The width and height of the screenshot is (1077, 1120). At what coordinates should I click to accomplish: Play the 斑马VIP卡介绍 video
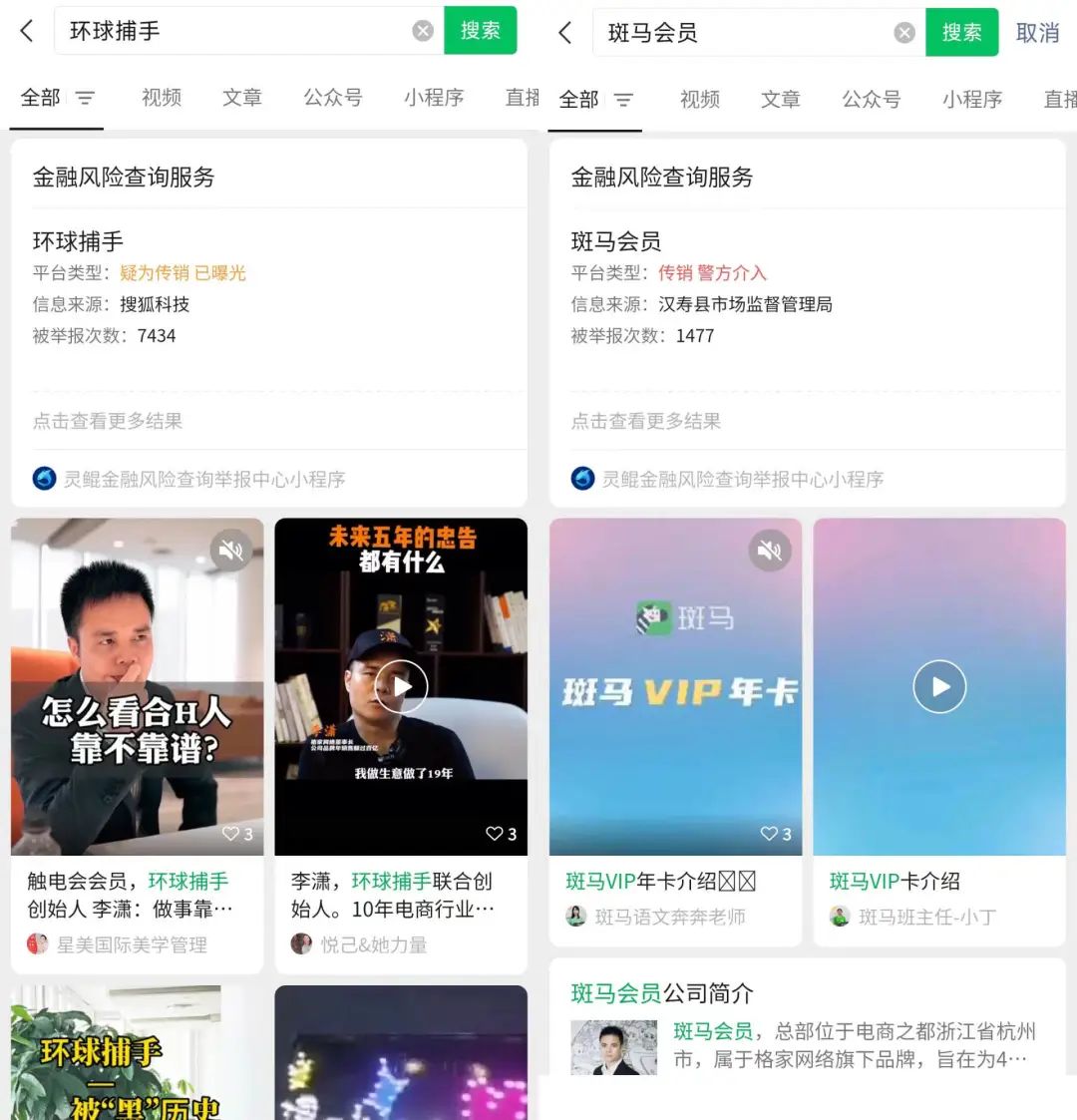click(x=938, y=686)
